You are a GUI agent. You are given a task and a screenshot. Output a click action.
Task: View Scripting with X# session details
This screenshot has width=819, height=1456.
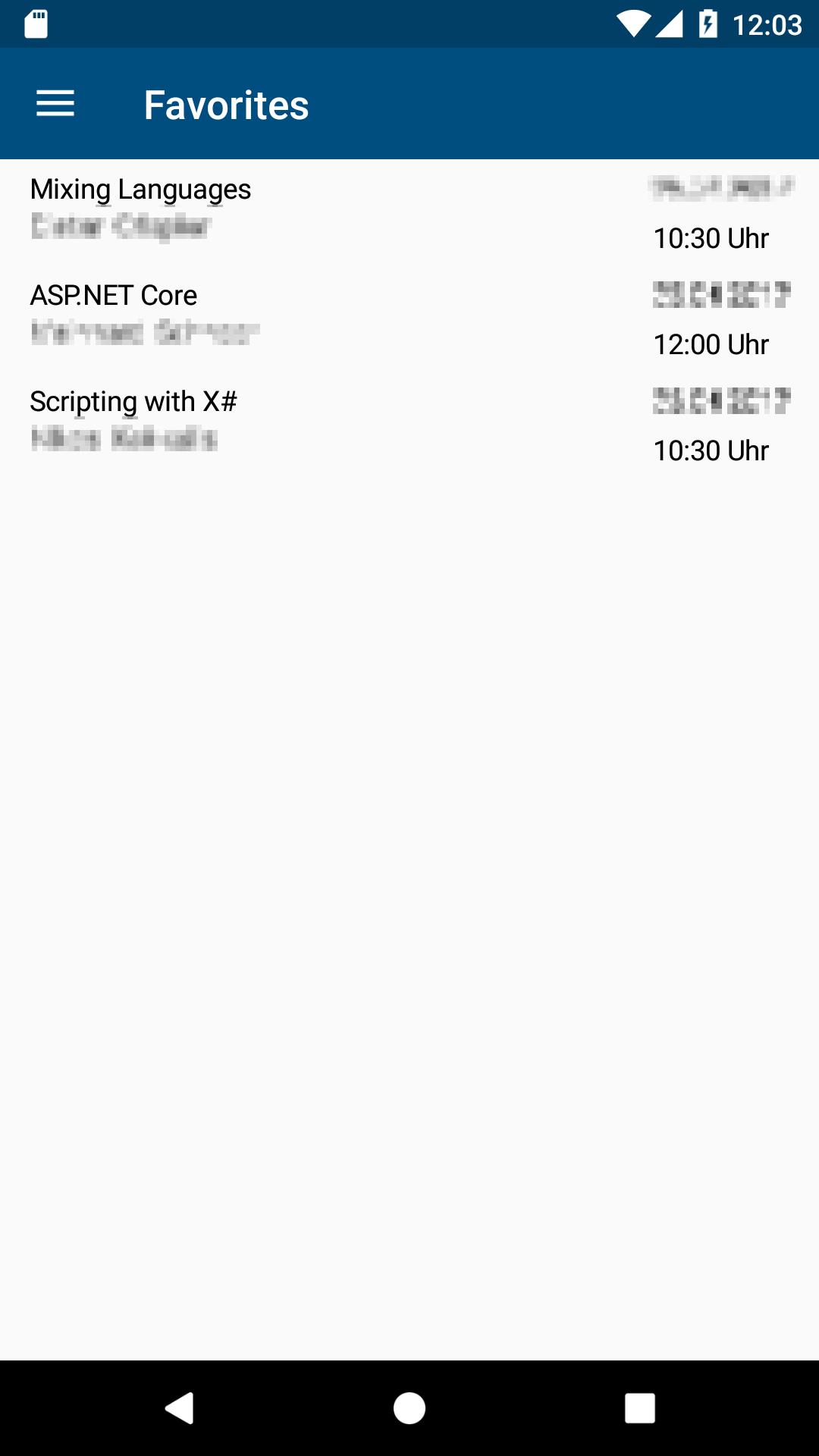point(133,402)
